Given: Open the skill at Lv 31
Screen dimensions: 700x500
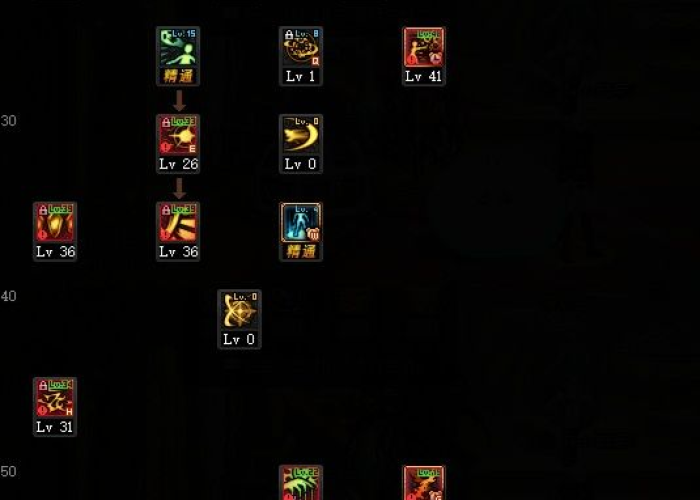Looking at the screenshot, I should click(55, 398).
